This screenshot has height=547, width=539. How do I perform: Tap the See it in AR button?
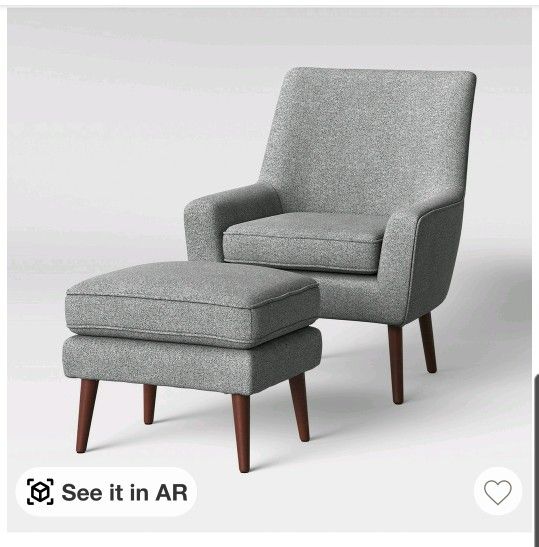pos(106,492)
